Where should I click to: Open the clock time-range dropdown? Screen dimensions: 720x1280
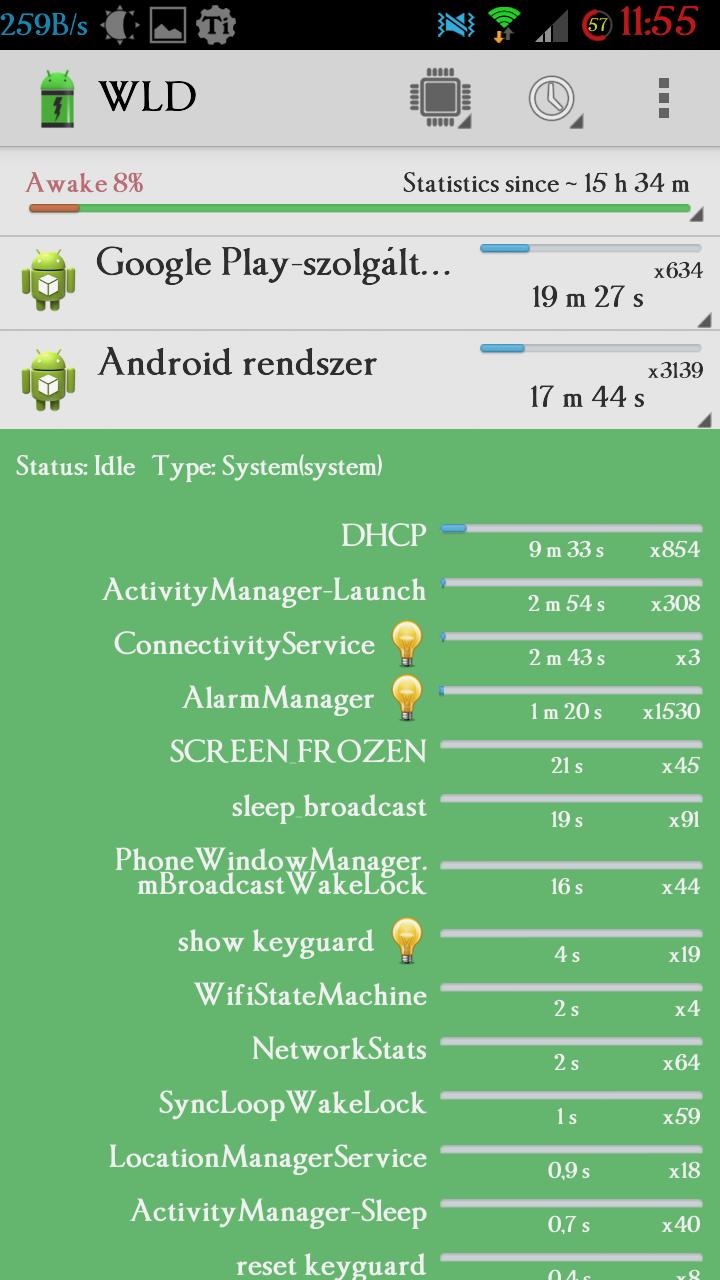(553, 98)
